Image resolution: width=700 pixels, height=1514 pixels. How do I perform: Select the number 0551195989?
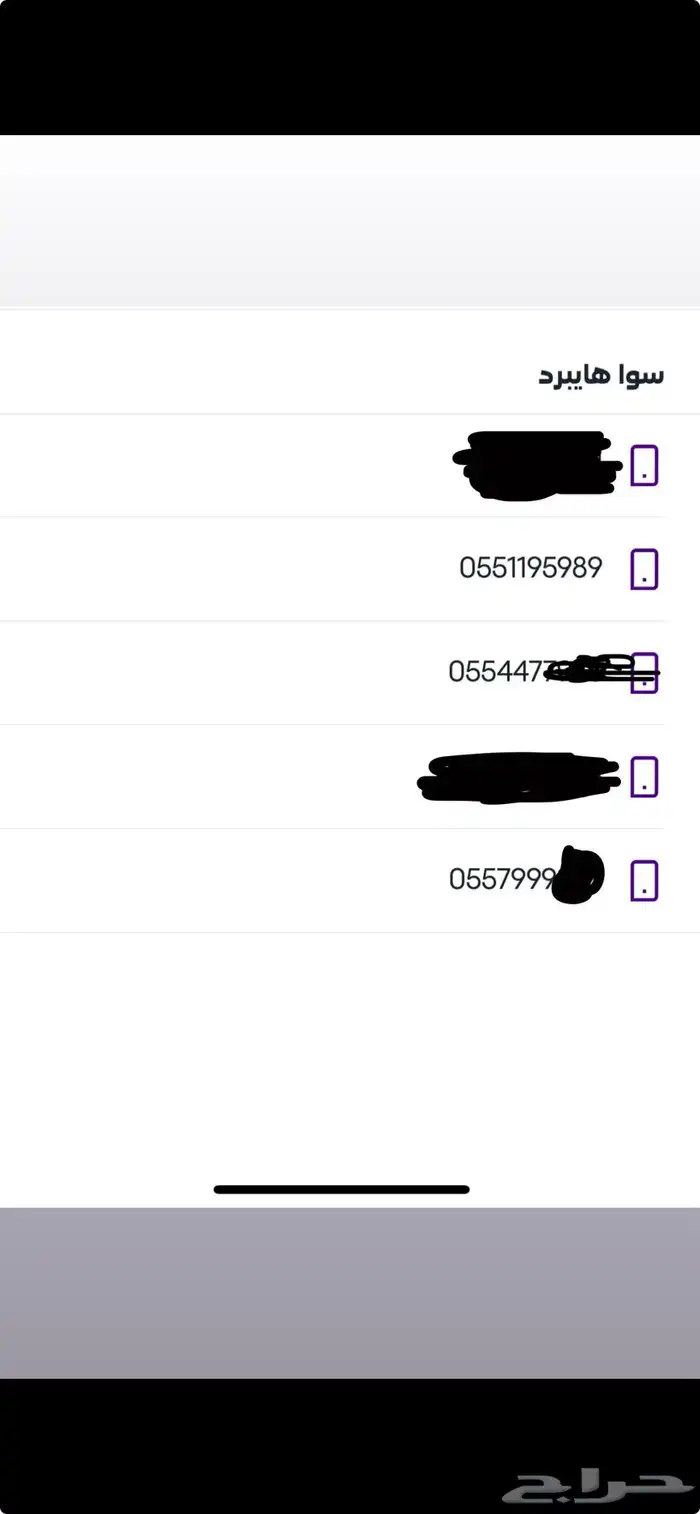(531, 568)
